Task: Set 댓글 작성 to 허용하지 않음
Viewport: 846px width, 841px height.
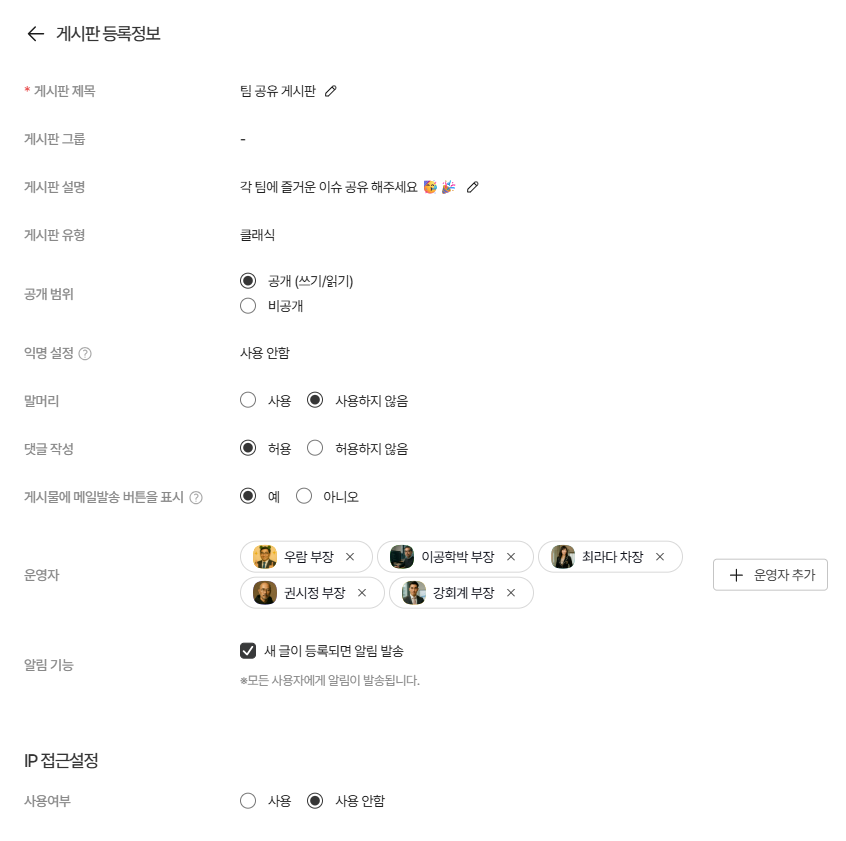Action: point(316,449)
